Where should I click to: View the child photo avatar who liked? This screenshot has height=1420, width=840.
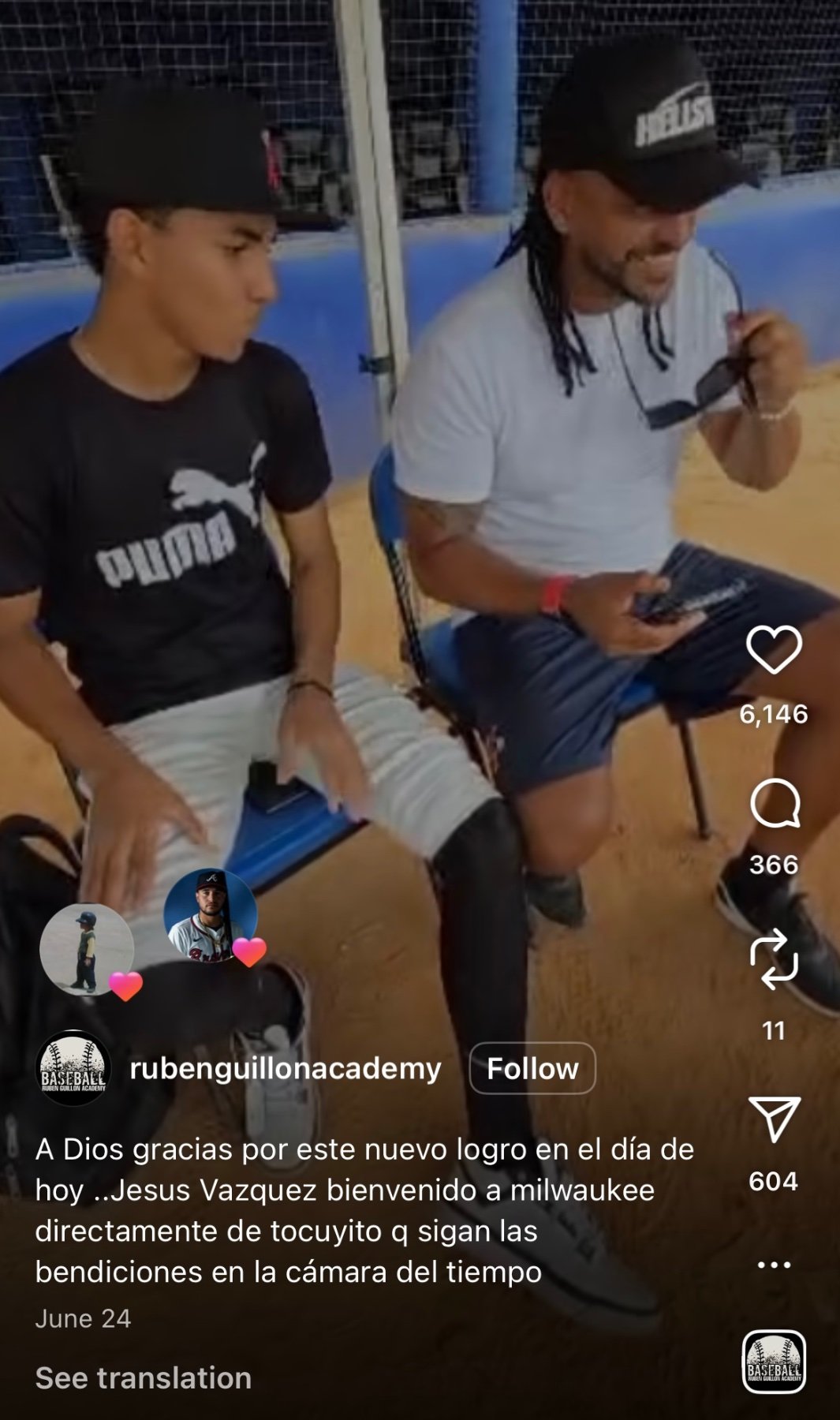point(86,949)
